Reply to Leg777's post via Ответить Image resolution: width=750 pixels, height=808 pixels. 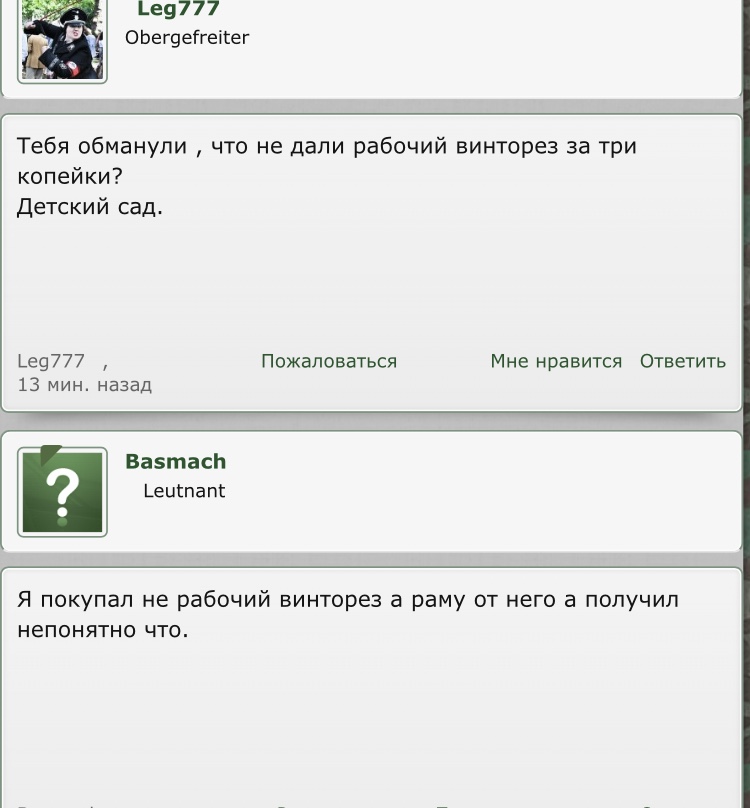pyautogui.click(x=682, y=361)
